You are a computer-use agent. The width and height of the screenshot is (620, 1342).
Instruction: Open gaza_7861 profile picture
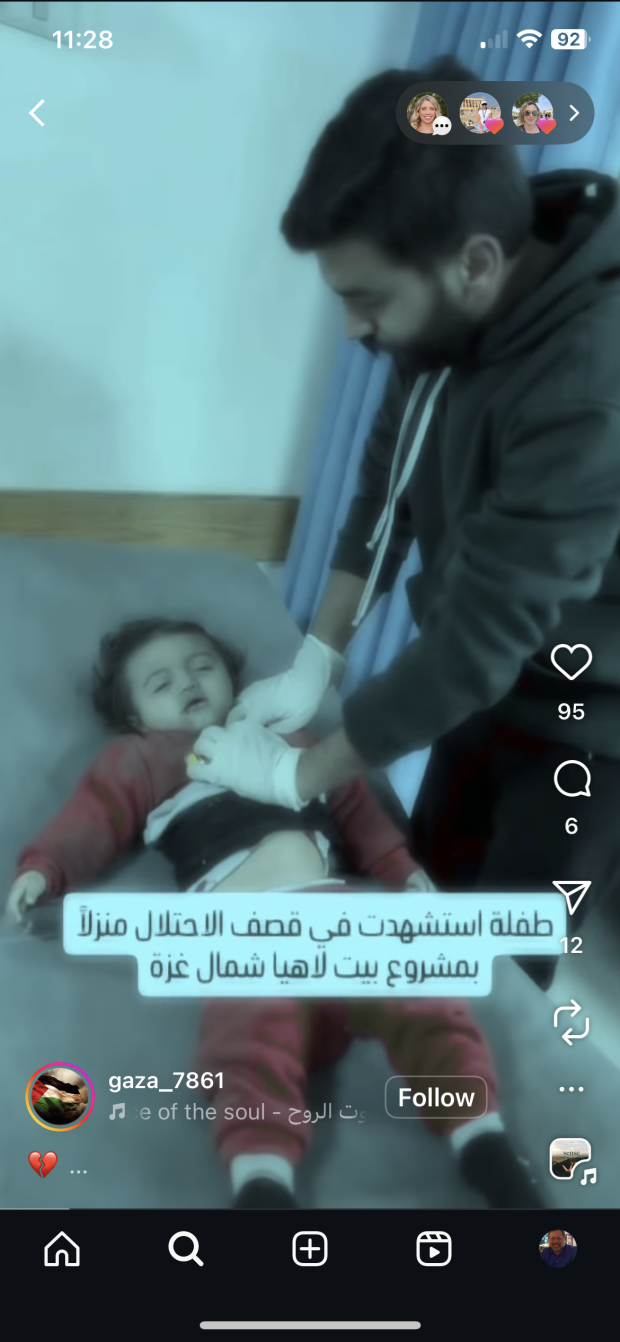[59, 1097]
